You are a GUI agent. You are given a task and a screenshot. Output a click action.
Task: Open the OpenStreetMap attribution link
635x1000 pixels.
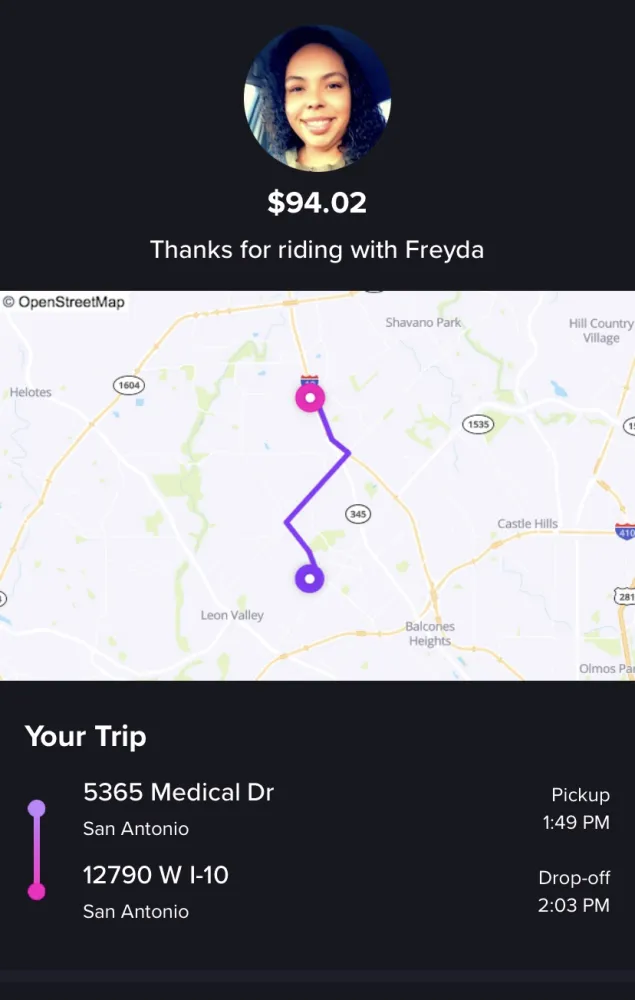point(64,302)
